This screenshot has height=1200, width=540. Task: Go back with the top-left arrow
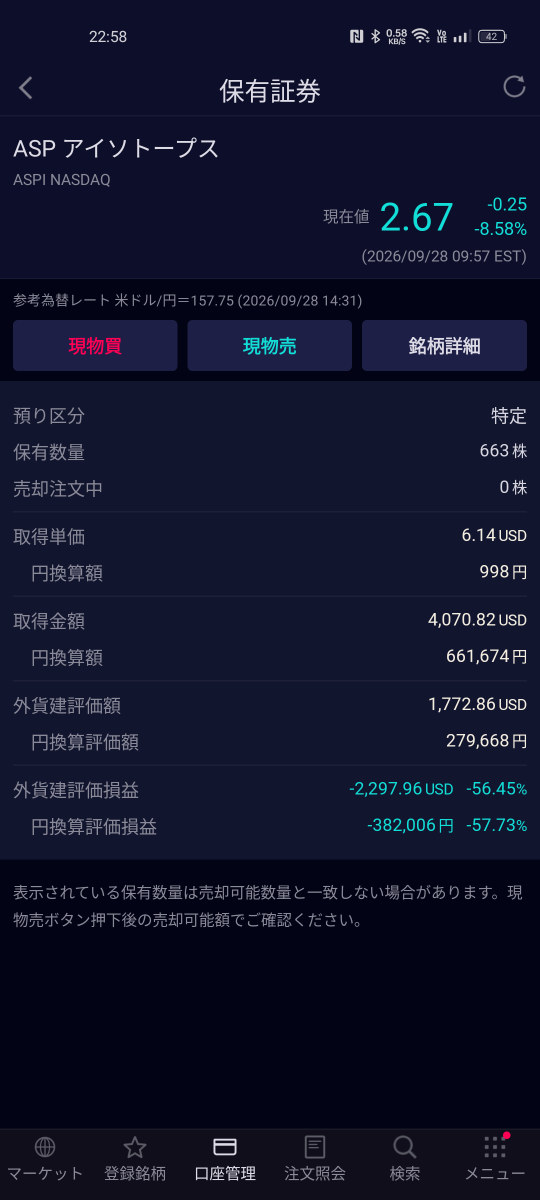pyautogui.click(x=26, y=88)
